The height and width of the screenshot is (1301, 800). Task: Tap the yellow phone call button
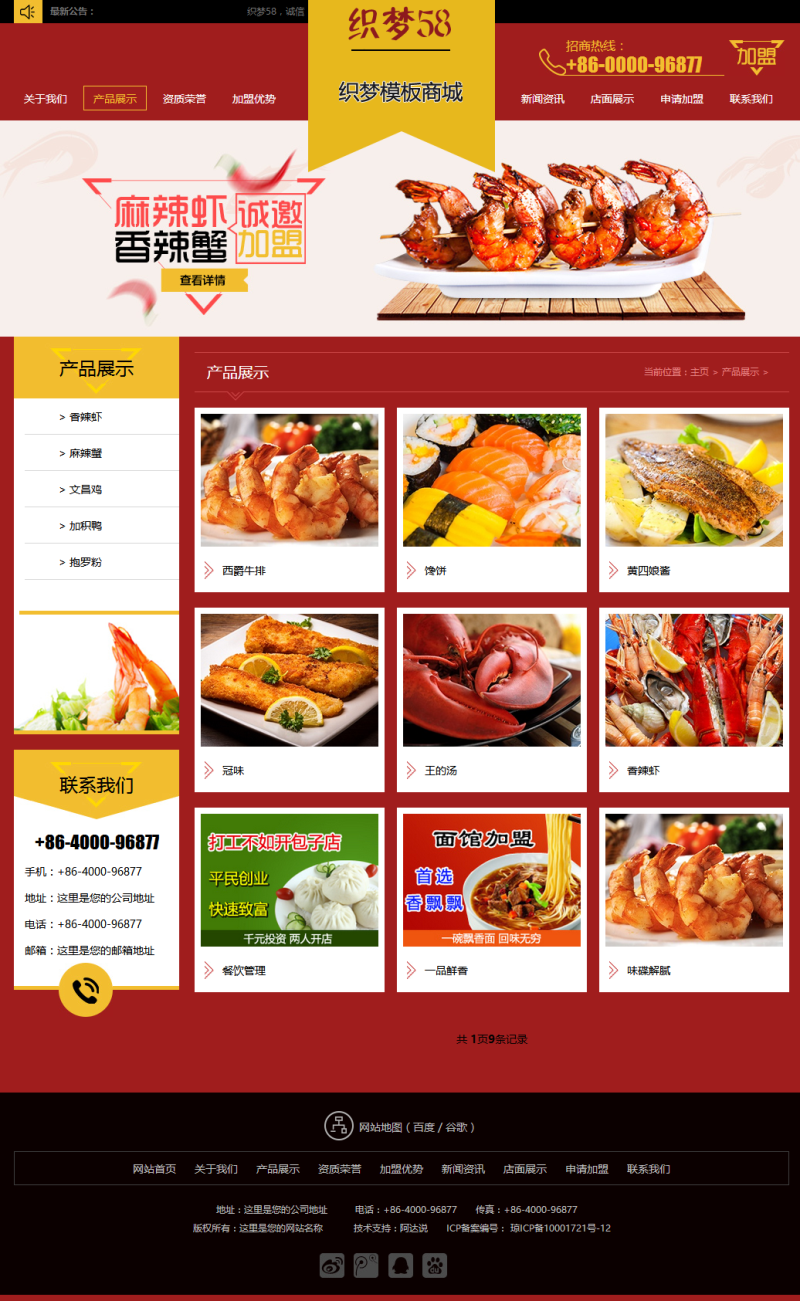86,990
